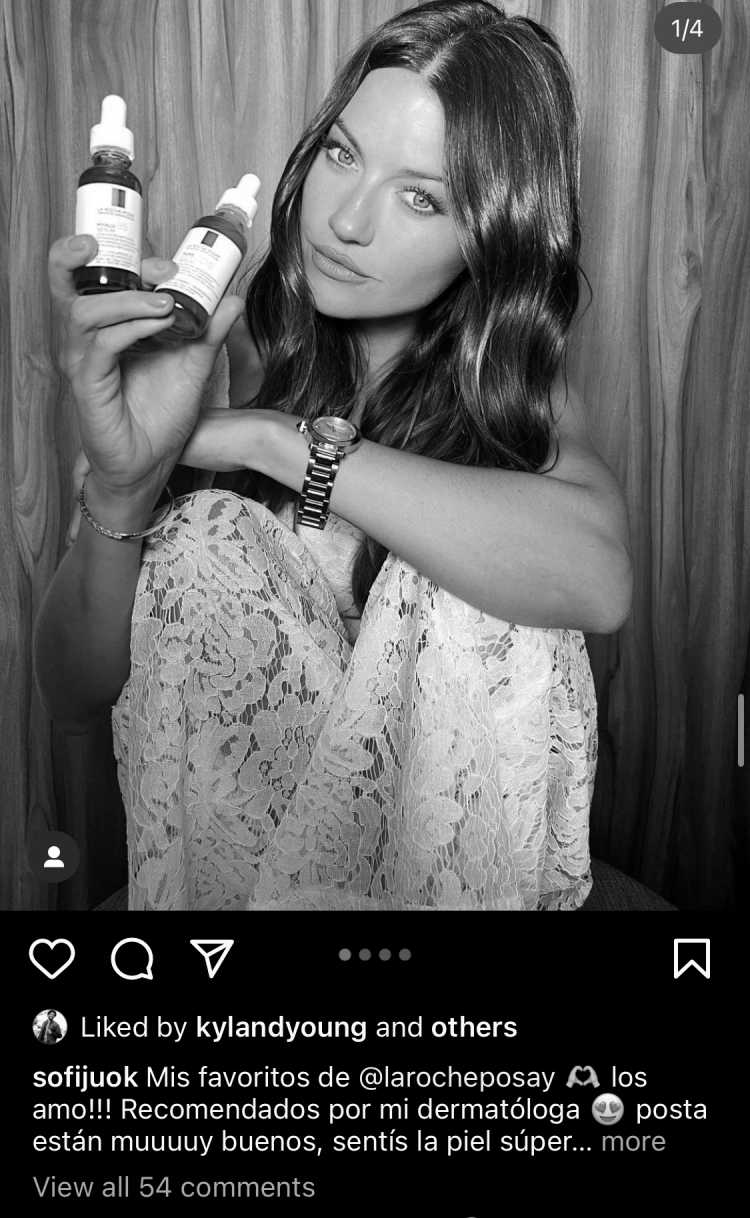The width and height of the screenshot is (750, 1218).
Task: Share the post with the paper plane icon
Action: point(211,958)
